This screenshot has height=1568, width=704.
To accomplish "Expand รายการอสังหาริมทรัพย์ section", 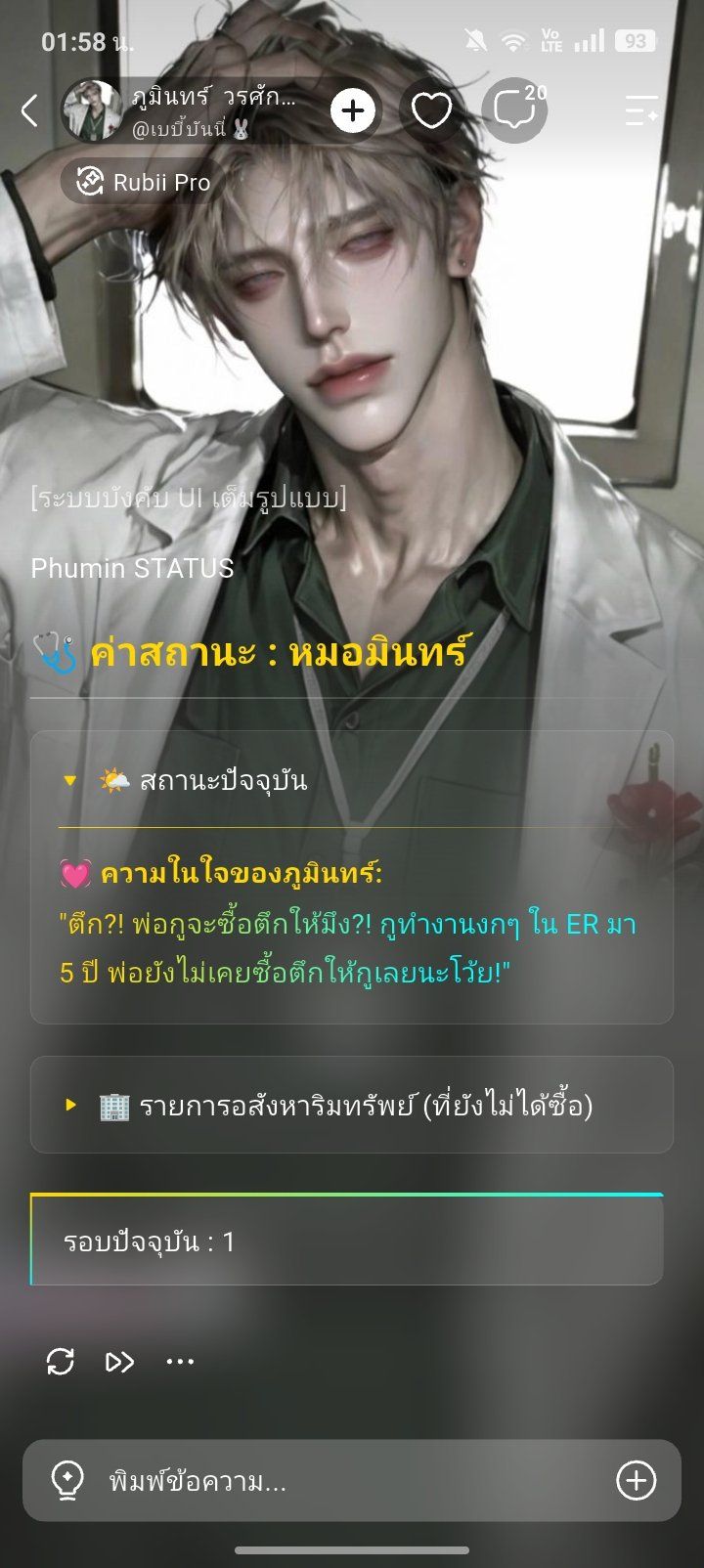I will coord(351,1105).
